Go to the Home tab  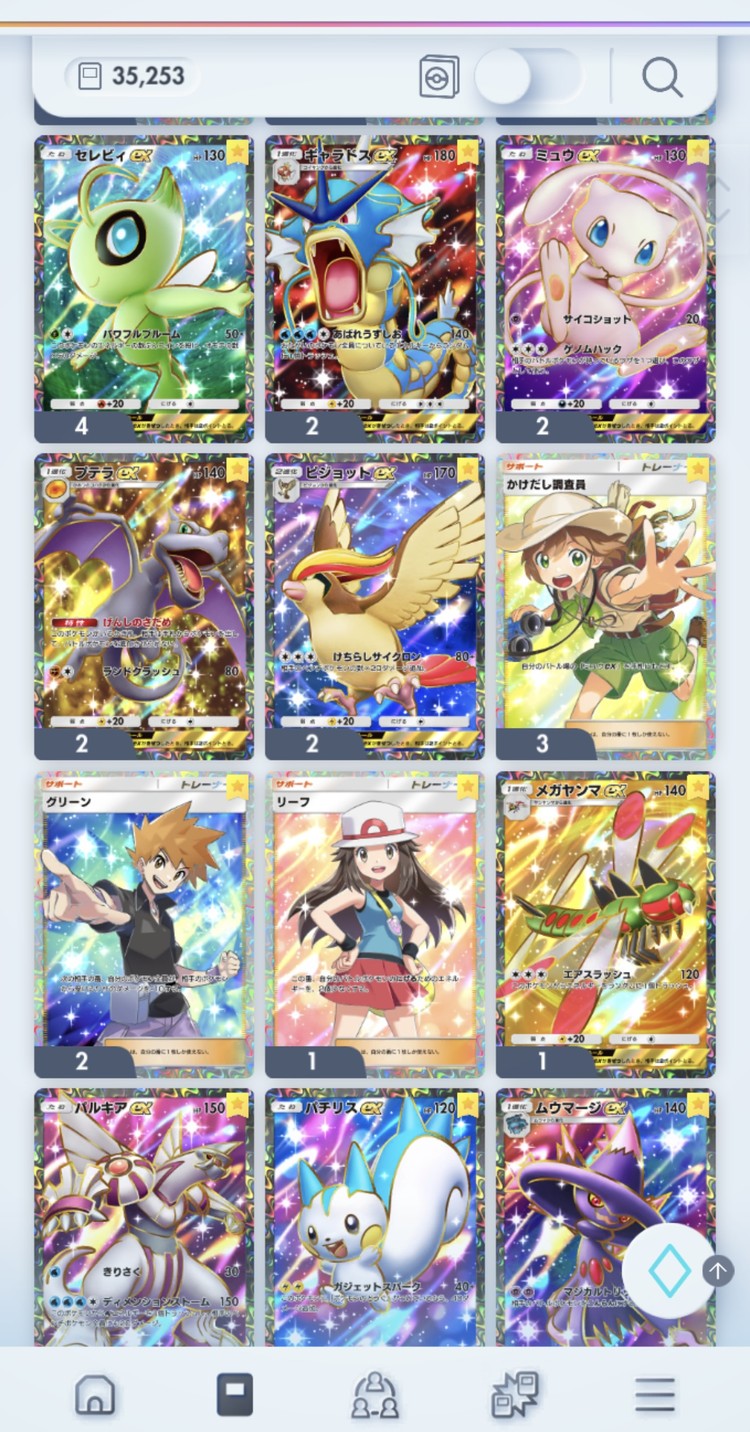[x=95, y=1393]
